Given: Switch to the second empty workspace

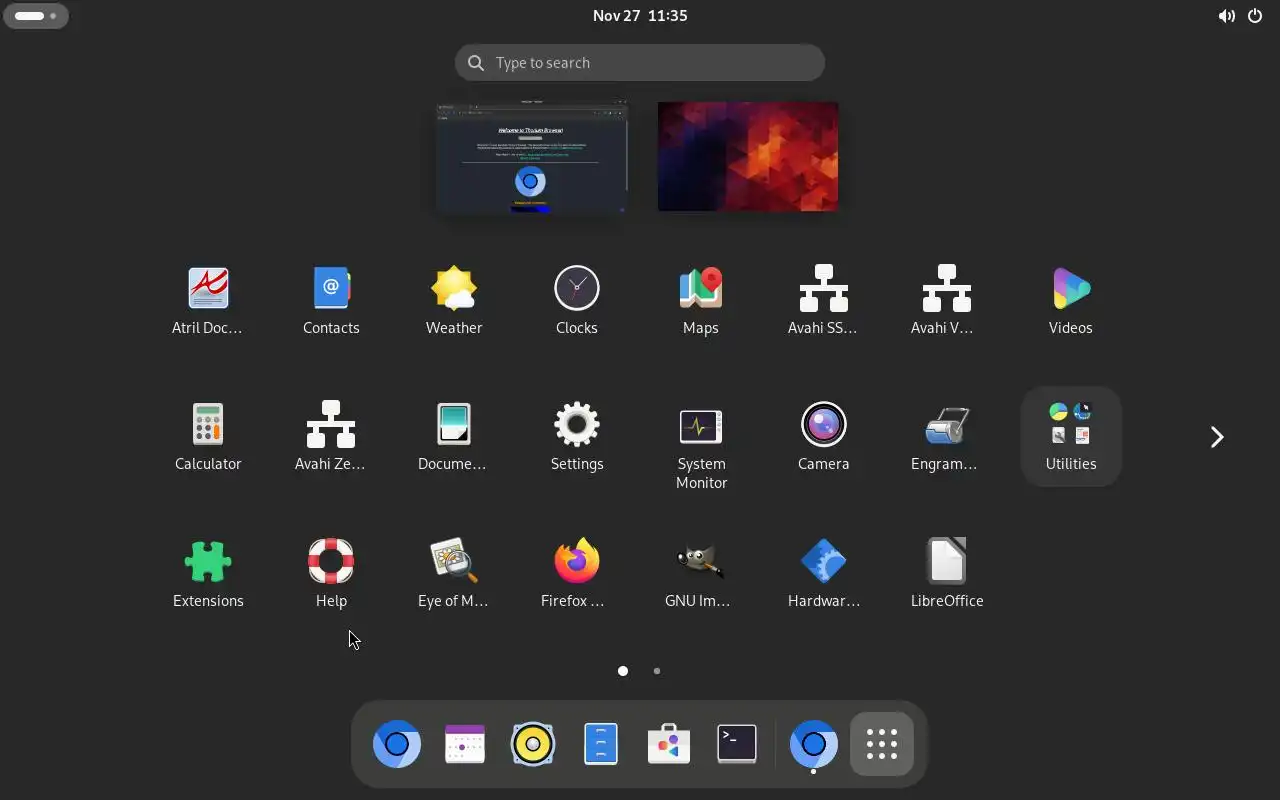Looking at the screenshot, I should click(x=748, y=157).
